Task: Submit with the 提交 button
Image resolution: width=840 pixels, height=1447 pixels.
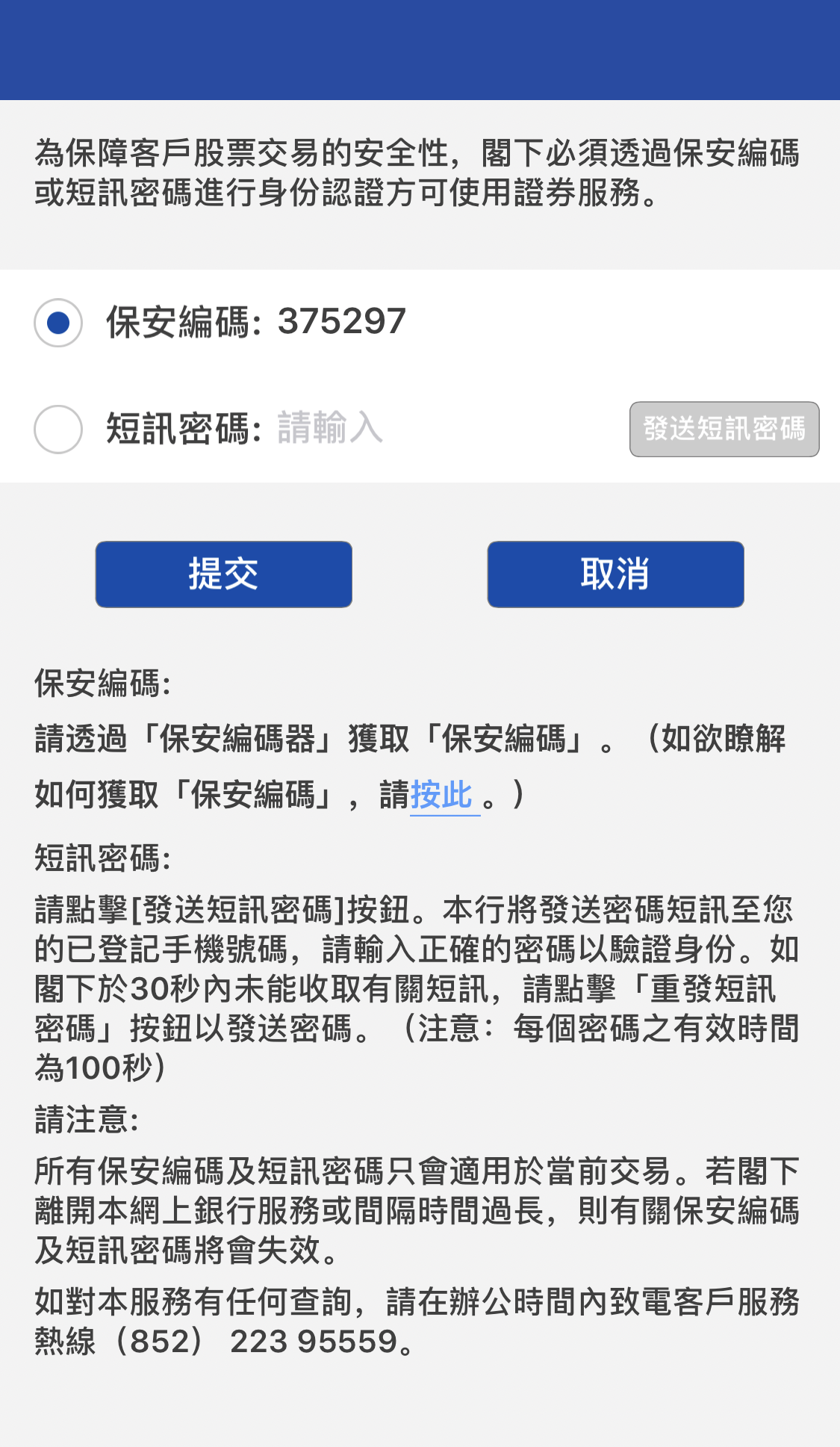Action: [223, 574]
